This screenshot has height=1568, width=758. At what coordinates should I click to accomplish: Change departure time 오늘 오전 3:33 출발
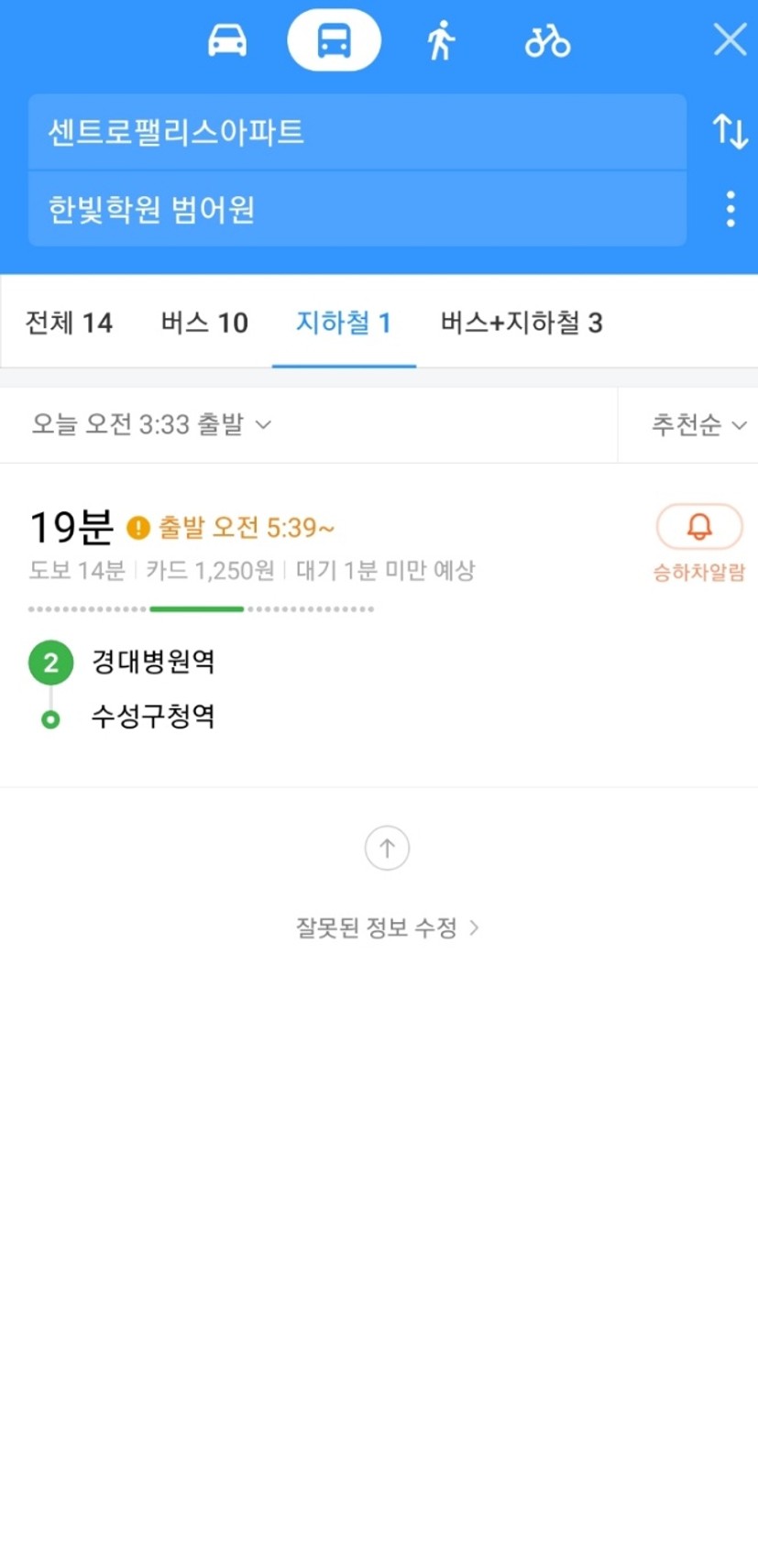coord(151,424)
